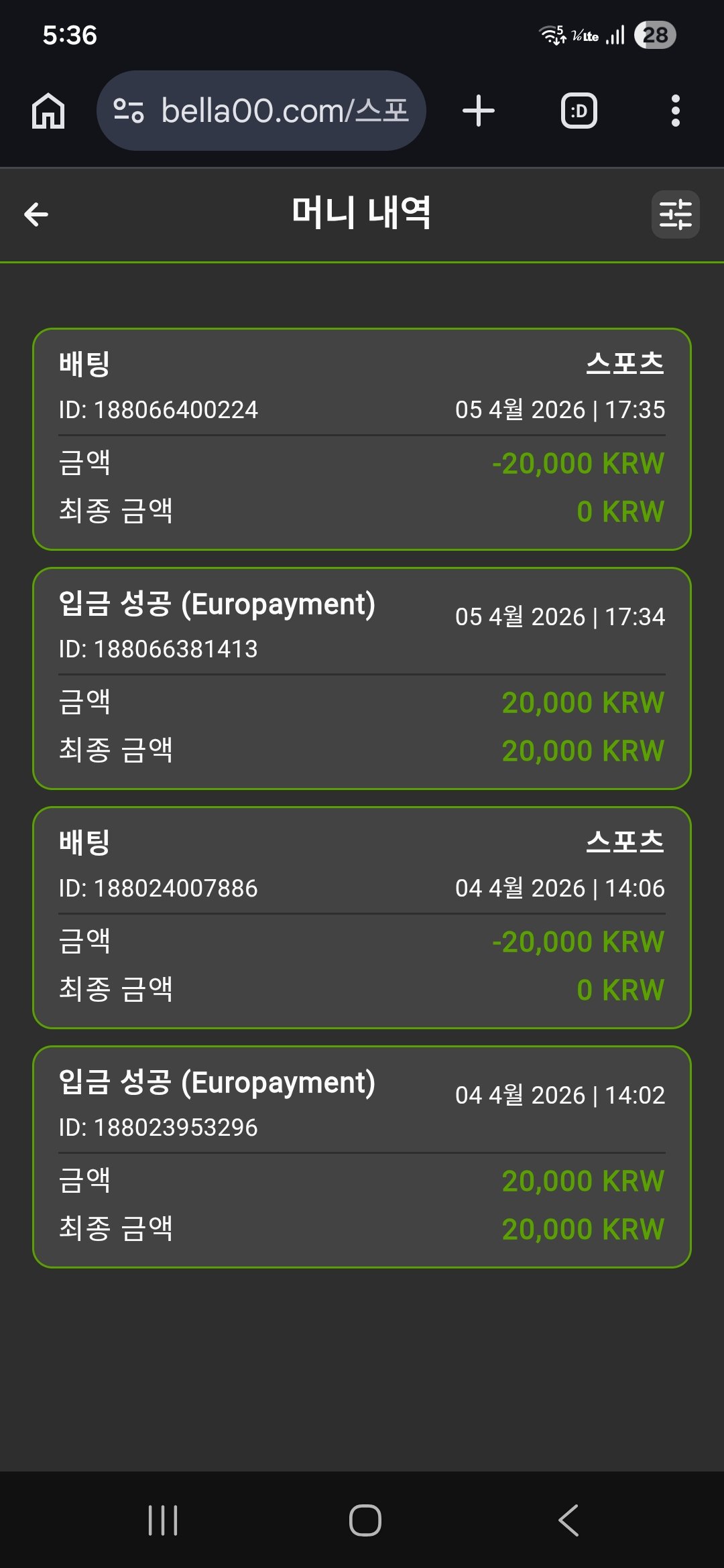Tap the browser home button
This screenshot has height=1568, width=724.
click(x=48, y=111)
